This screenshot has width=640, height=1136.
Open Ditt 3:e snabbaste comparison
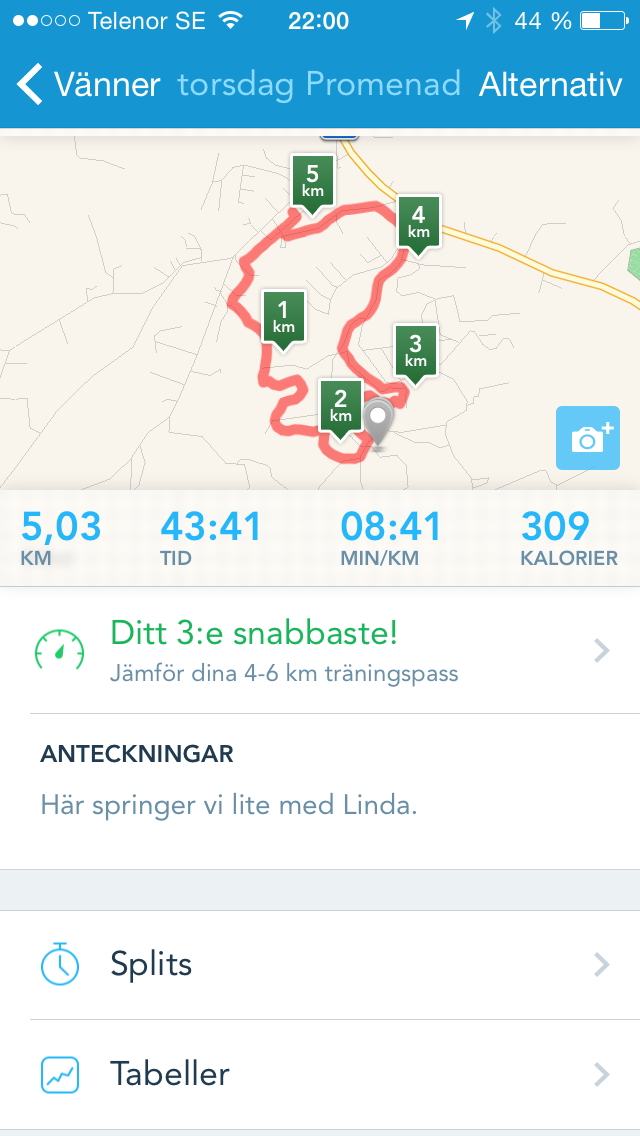click(x=320, y=650)
